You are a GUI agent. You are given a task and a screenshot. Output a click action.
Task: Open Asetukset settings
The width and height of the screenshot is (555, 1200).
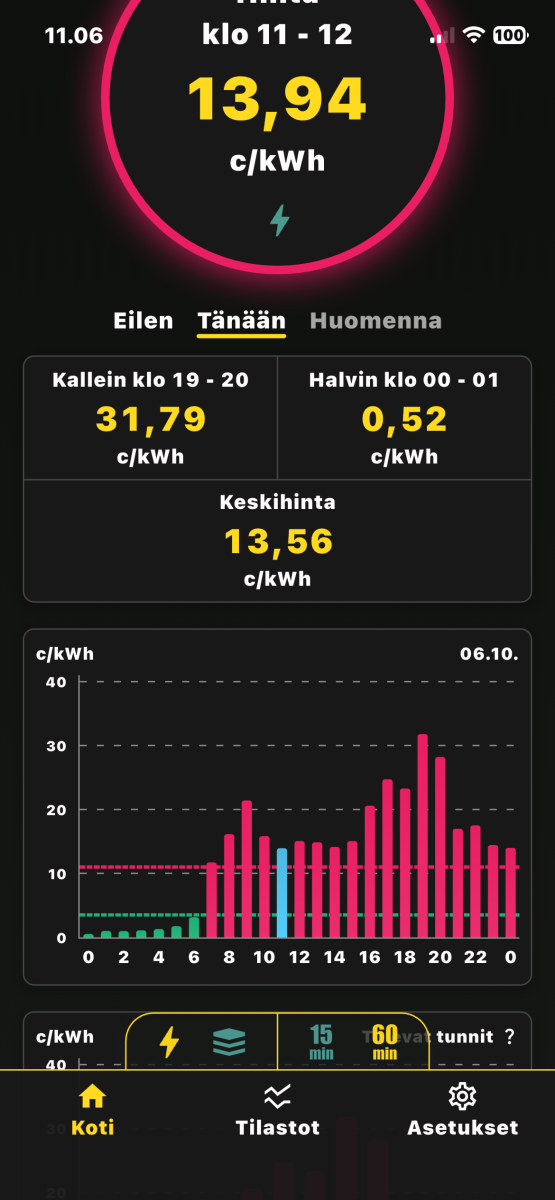point(462,1110)
